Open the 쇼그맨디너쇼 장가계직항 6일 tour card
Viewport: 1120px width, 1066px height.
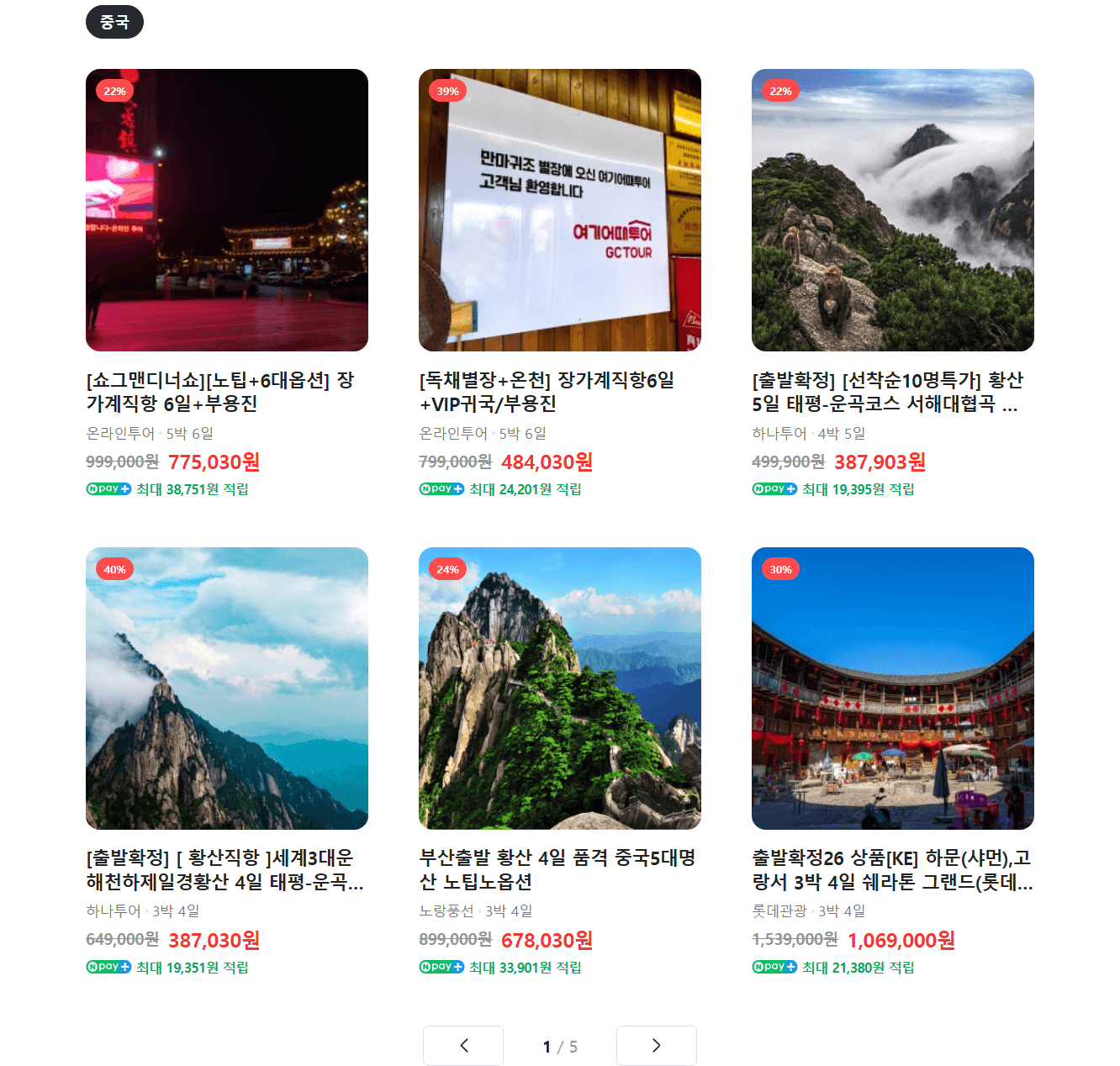(x=227, y=210)
